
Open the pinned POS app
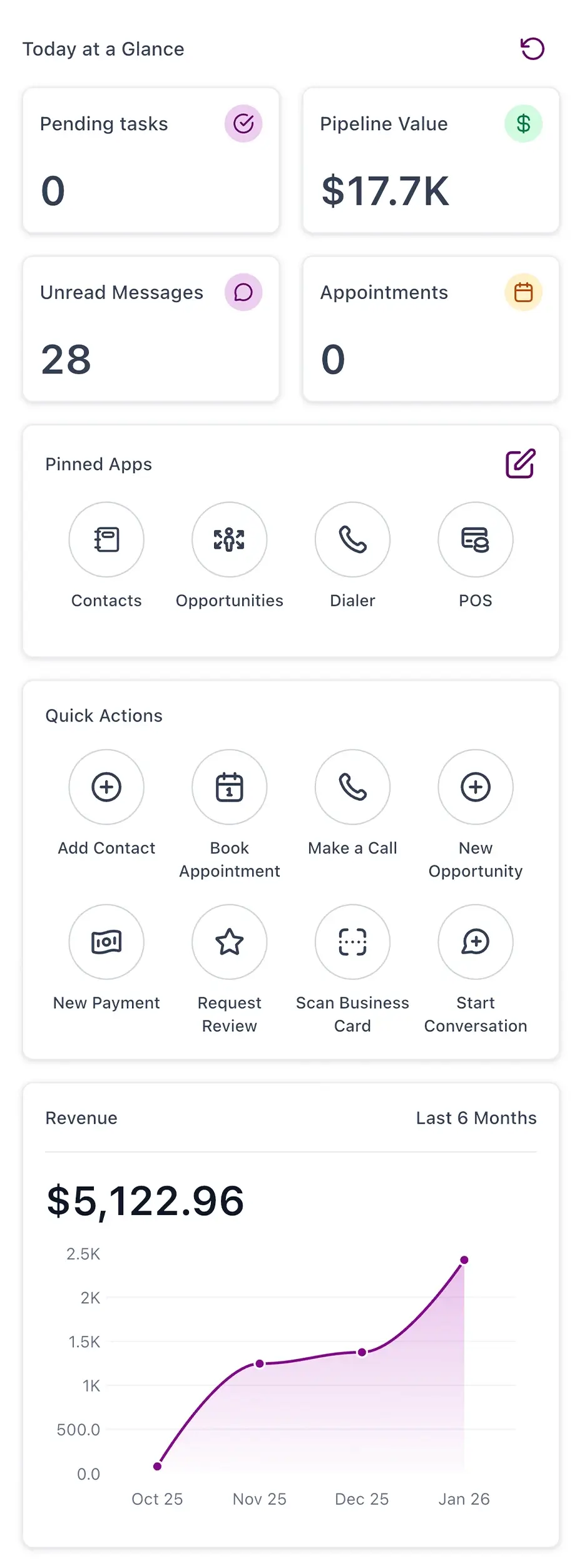pos(476,539)
